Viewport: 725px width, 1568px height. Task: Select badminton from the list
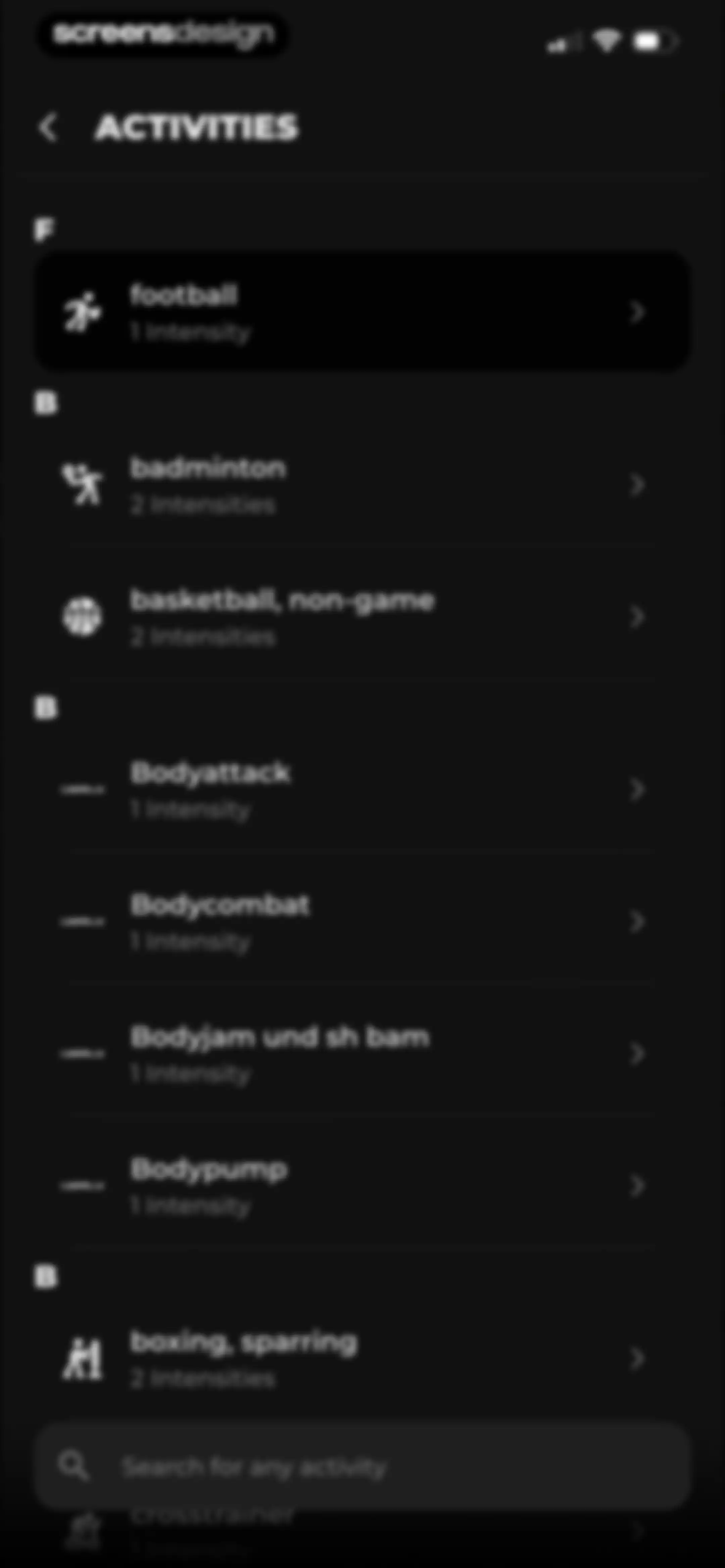362,485
